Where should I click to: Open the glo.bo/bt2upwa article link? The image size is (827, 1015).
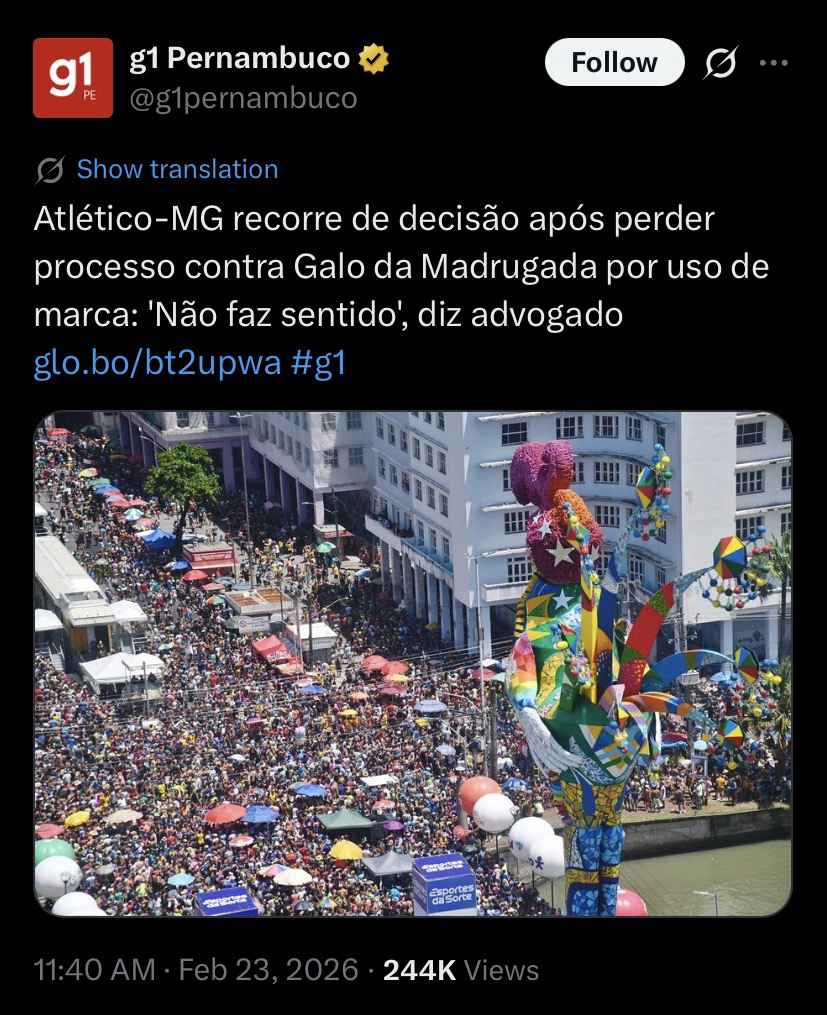click(158, 362)
